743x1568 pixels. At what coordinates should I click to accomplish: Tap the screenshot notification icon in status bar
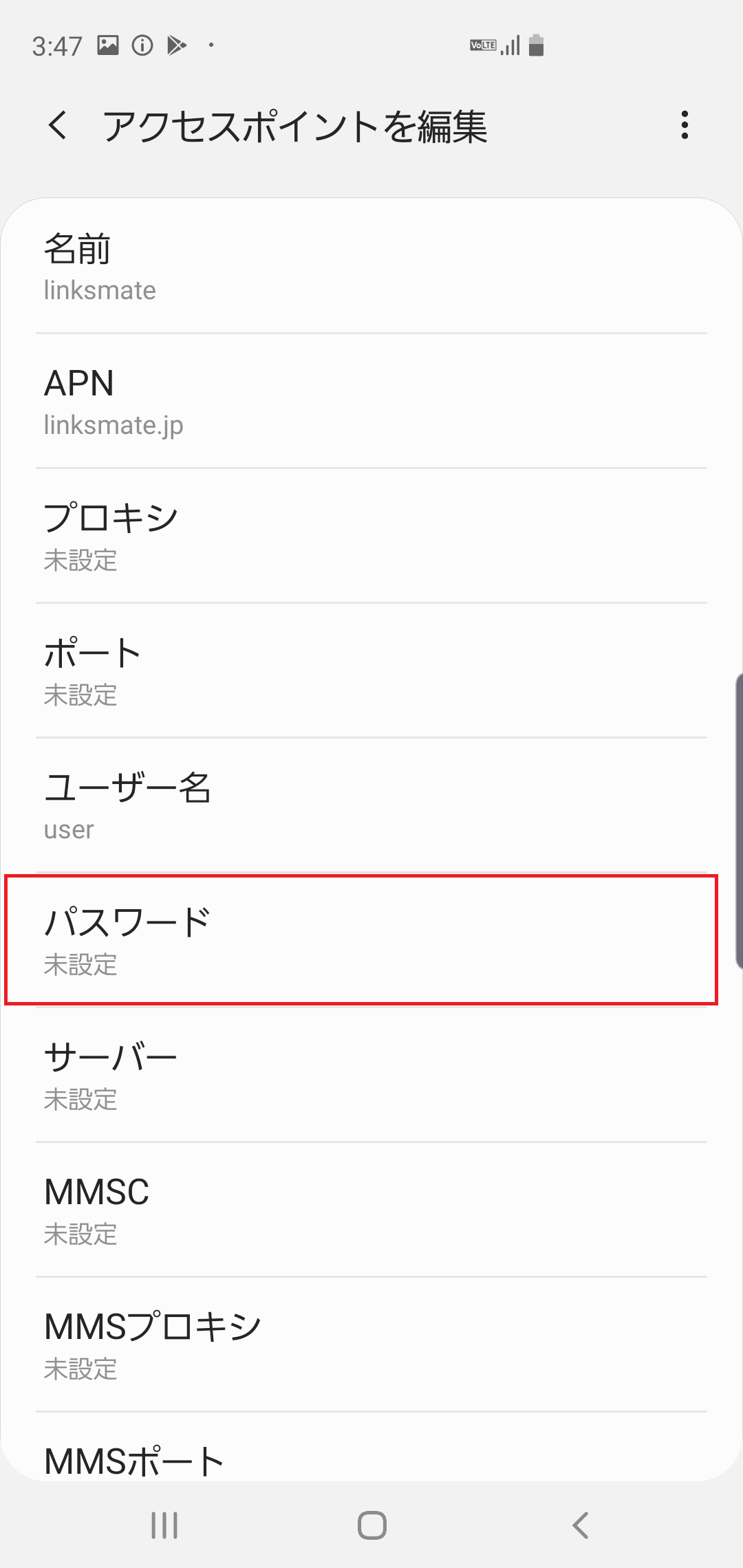(x=107, y=44)
